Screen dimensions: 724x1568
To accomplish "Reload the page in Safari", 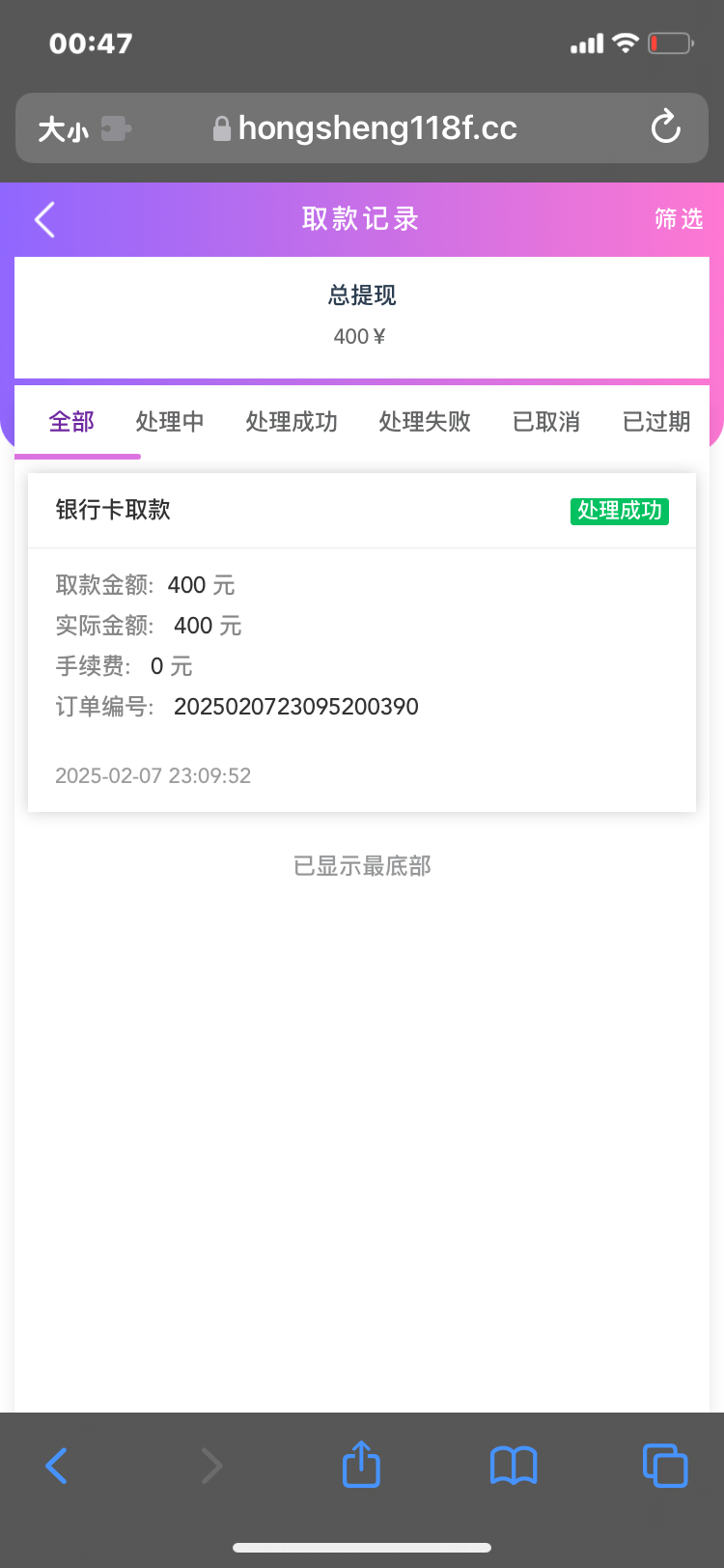I will (665, 127).
